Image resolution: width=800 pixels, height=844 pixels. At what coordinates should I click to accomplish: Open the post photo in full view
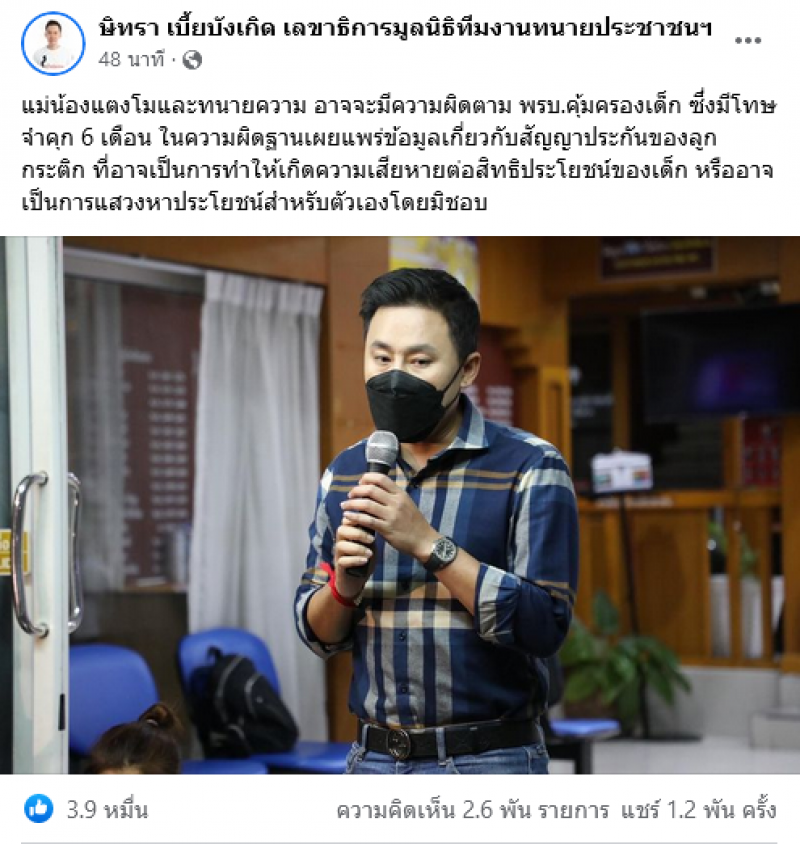click(x=400, y=505)
